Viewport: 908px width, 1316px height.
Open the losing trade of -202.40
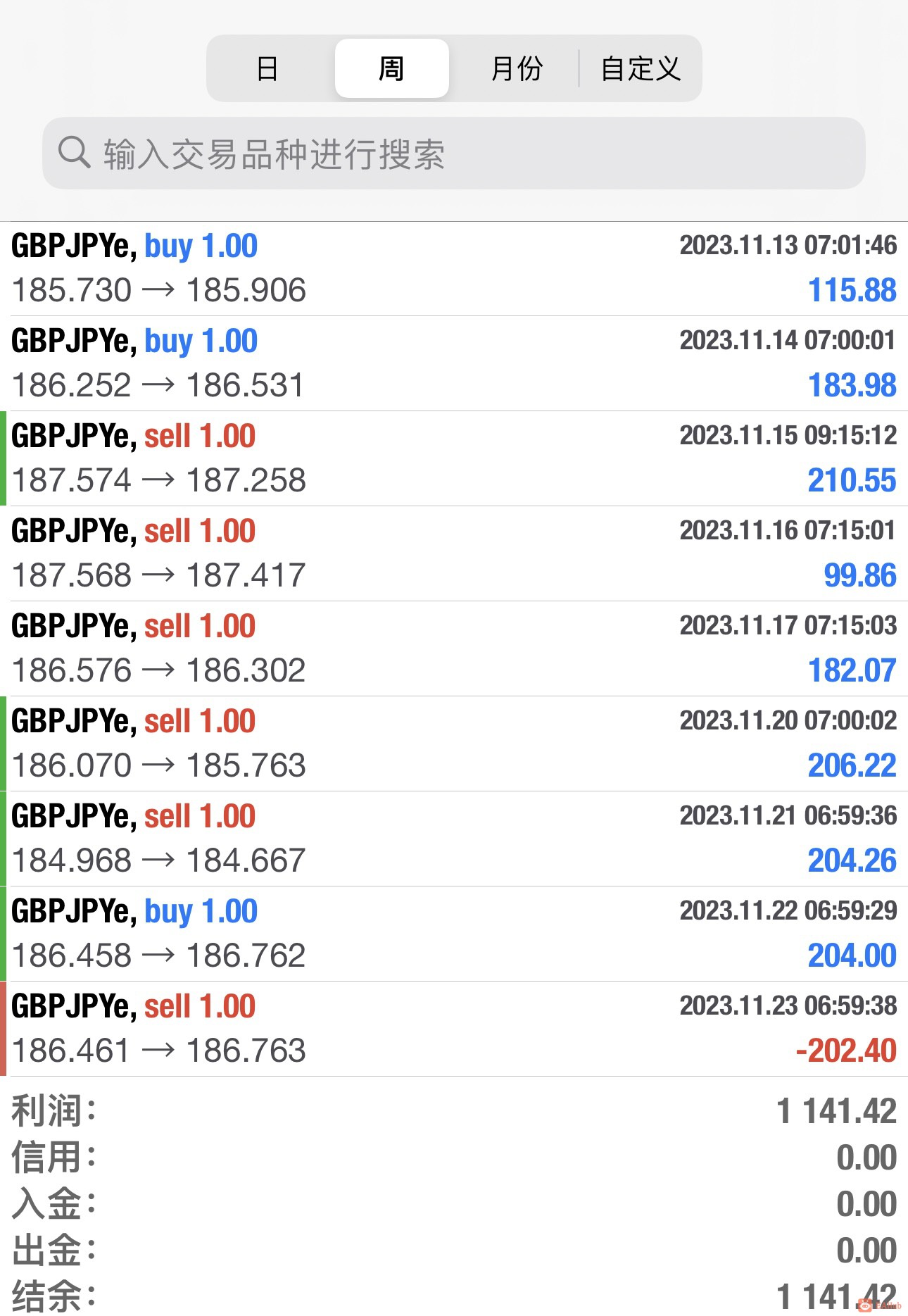point(453,1029)
